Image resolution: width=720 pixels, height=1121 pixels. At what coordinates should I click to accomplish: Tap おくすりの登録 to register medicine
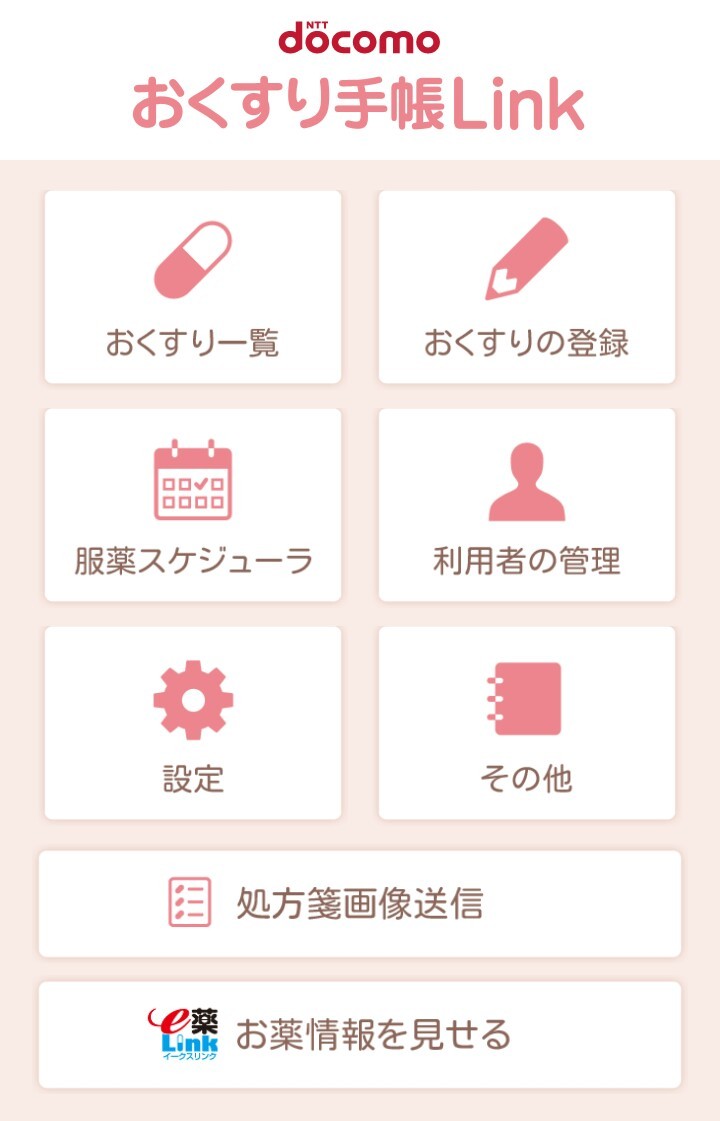(526, 287)
